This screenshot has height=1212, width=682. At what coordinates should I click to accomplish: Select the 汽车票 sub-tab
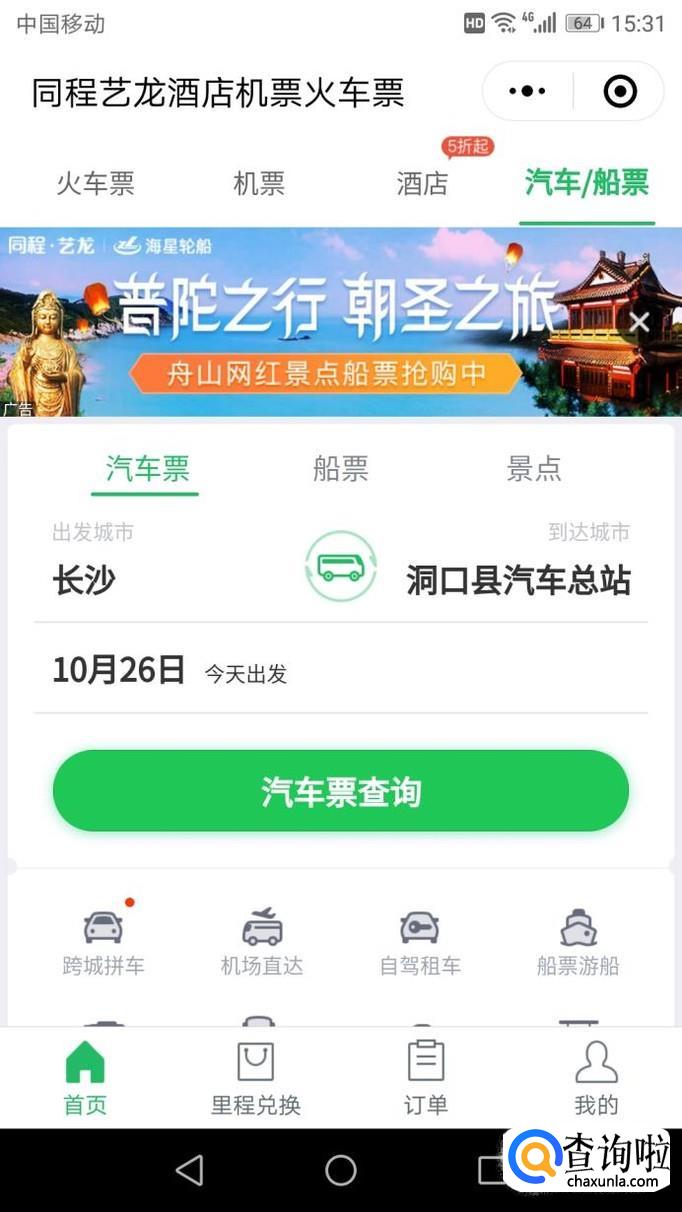(x=147, y=469)
